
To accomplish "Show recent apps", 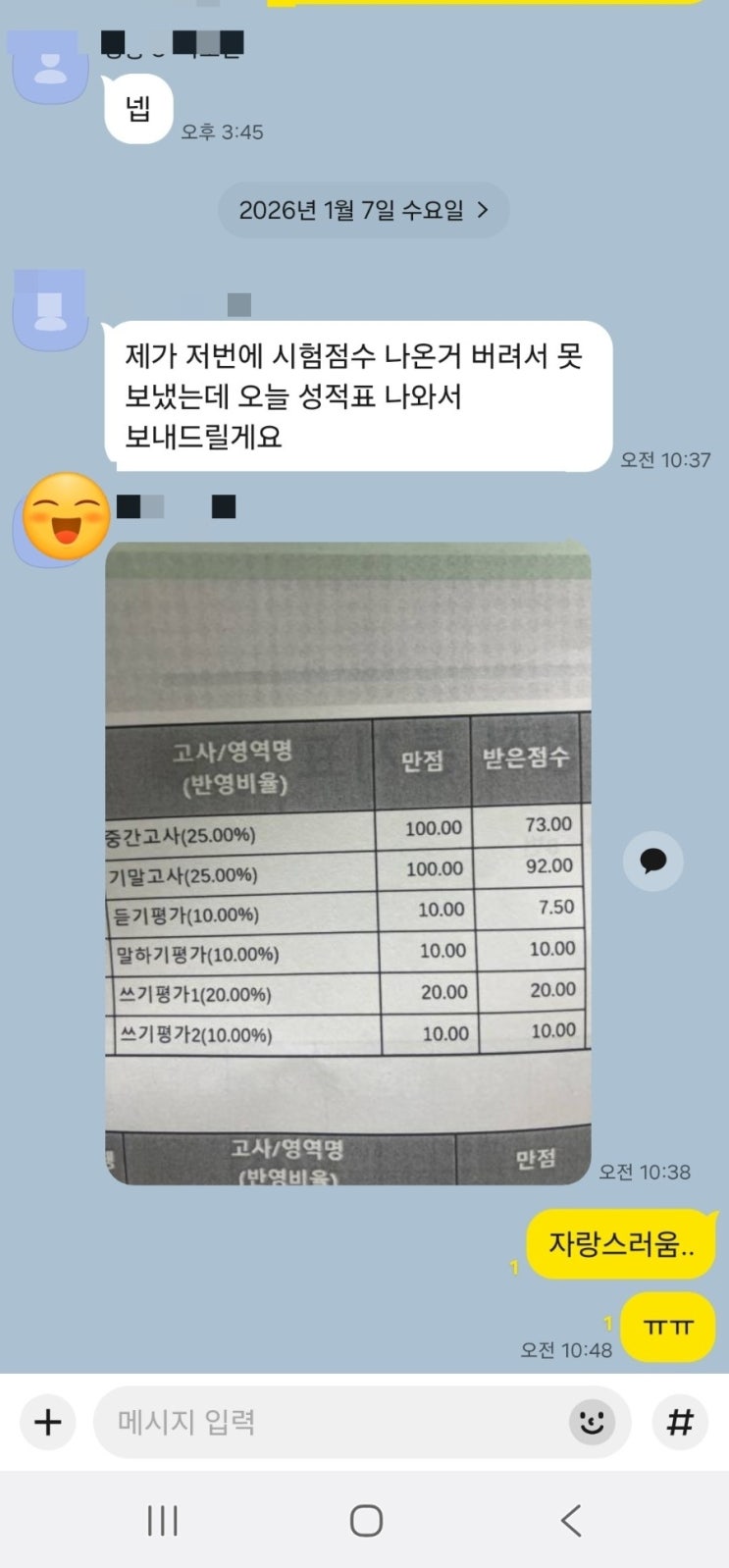I will pyautogui.click(x=162, y=1521).
